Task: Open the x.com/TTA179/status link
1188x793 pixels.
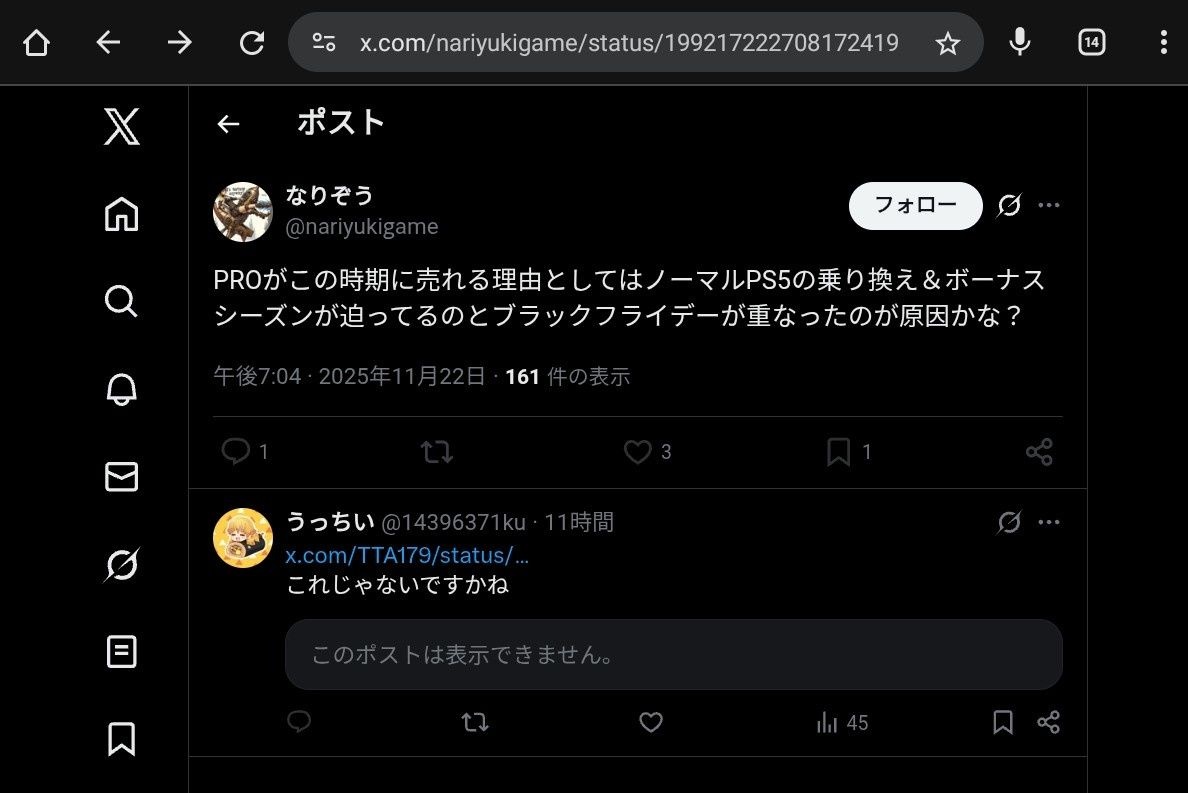Action: tap(407, 556)
